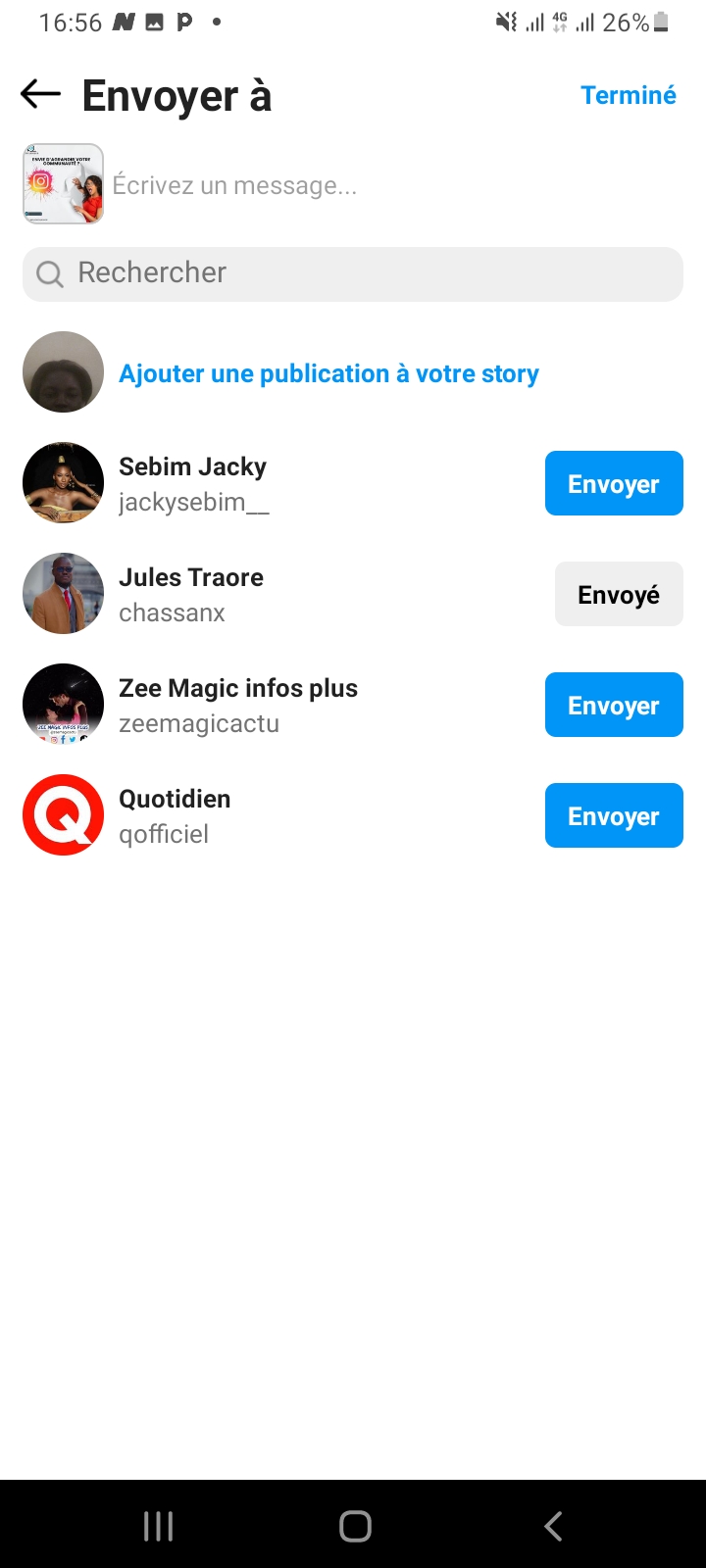Open the Rechercher search box

tap(353, 273)
